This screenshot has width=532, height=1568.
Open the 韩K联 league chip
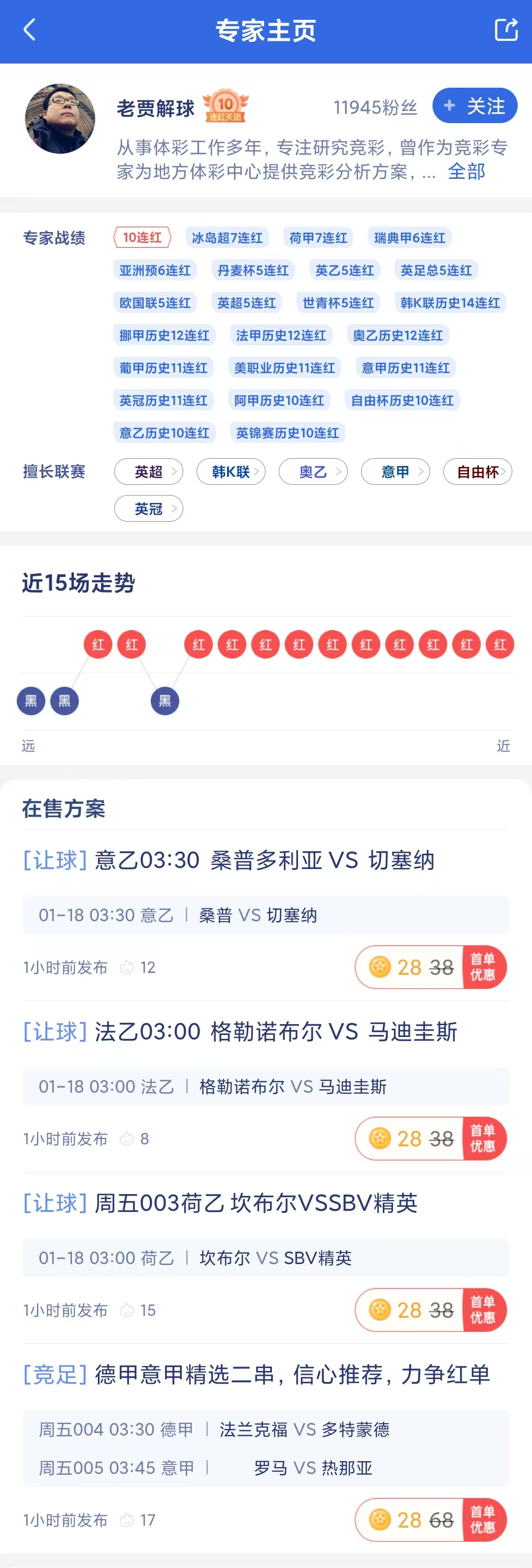pos(231,472)
